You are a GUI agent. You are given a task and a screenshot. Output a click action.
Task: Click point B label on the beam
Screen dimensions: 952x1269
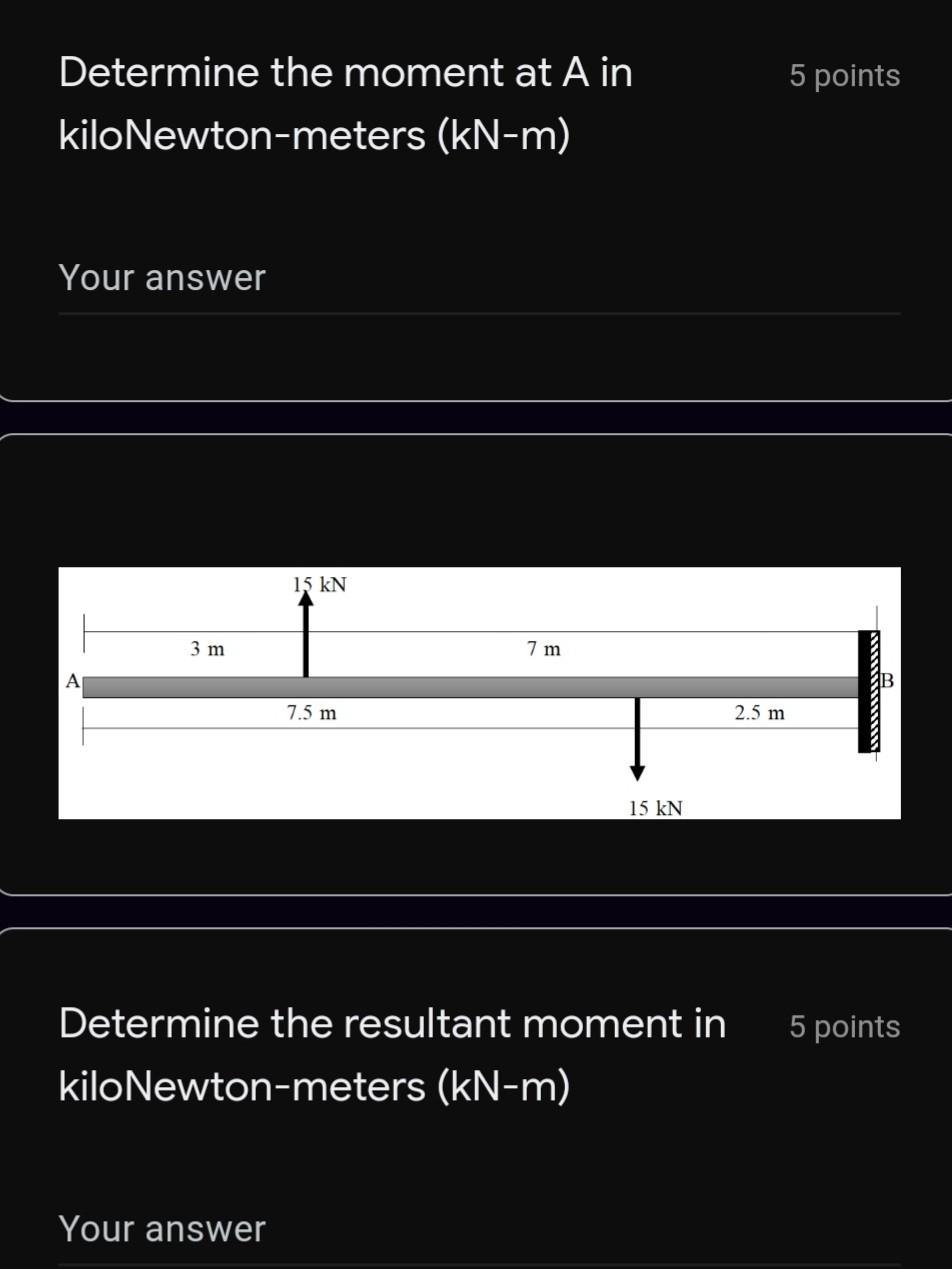click(885, 681)
